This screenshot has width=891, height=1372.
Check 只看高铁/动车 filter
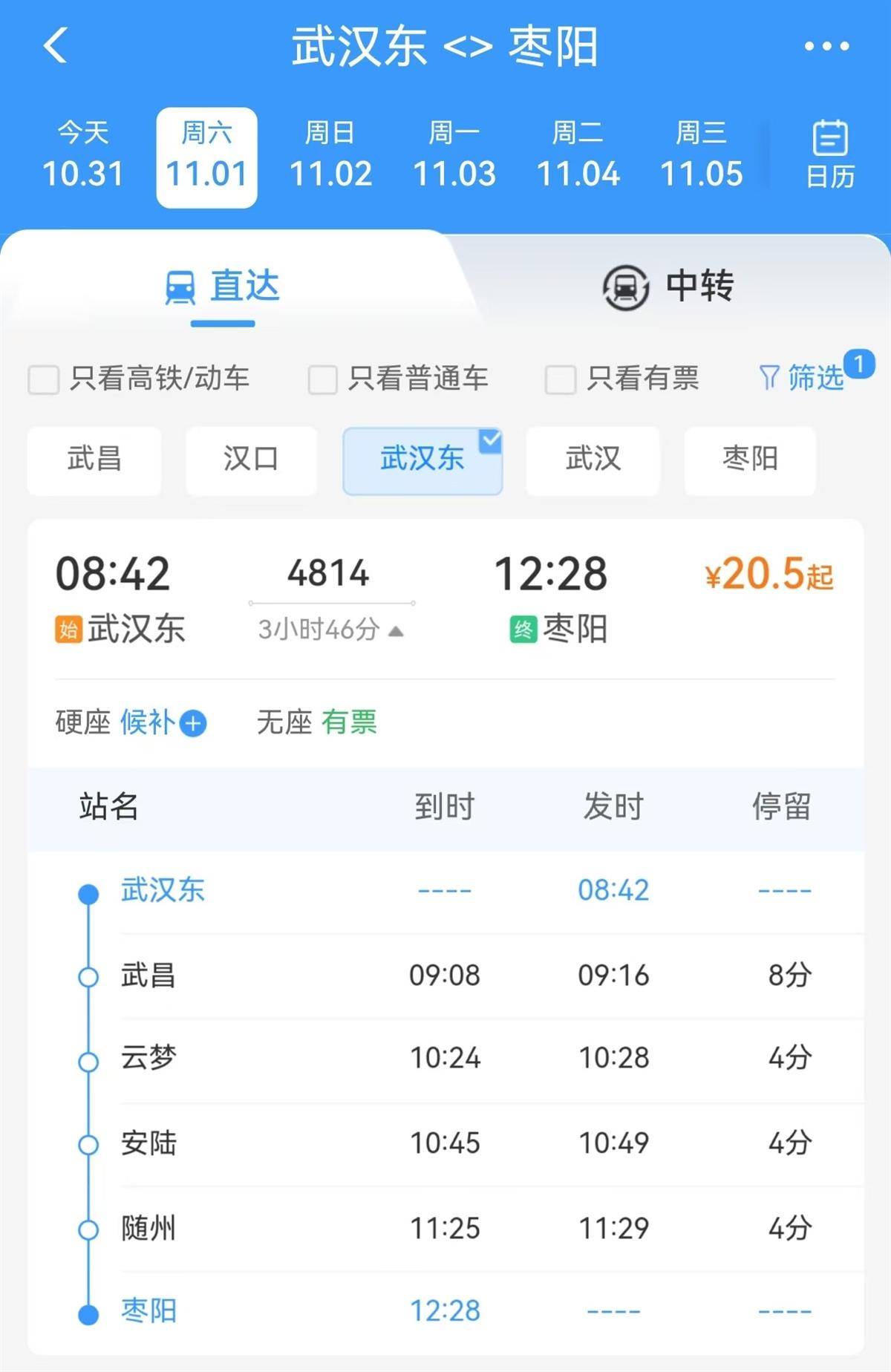pos(44,379)
